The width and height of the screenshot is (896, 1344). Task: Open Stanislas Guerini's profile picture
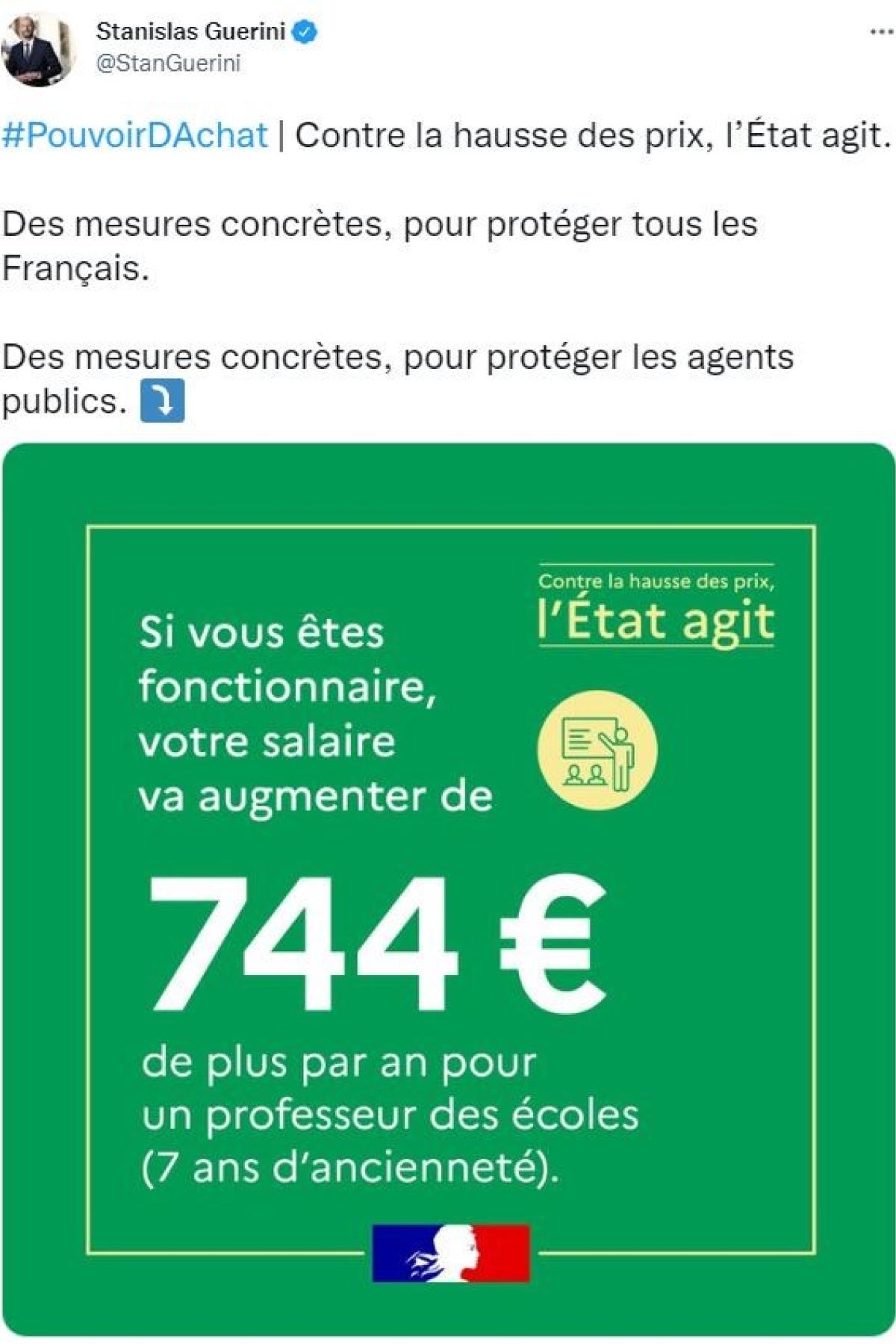[37, 49]
